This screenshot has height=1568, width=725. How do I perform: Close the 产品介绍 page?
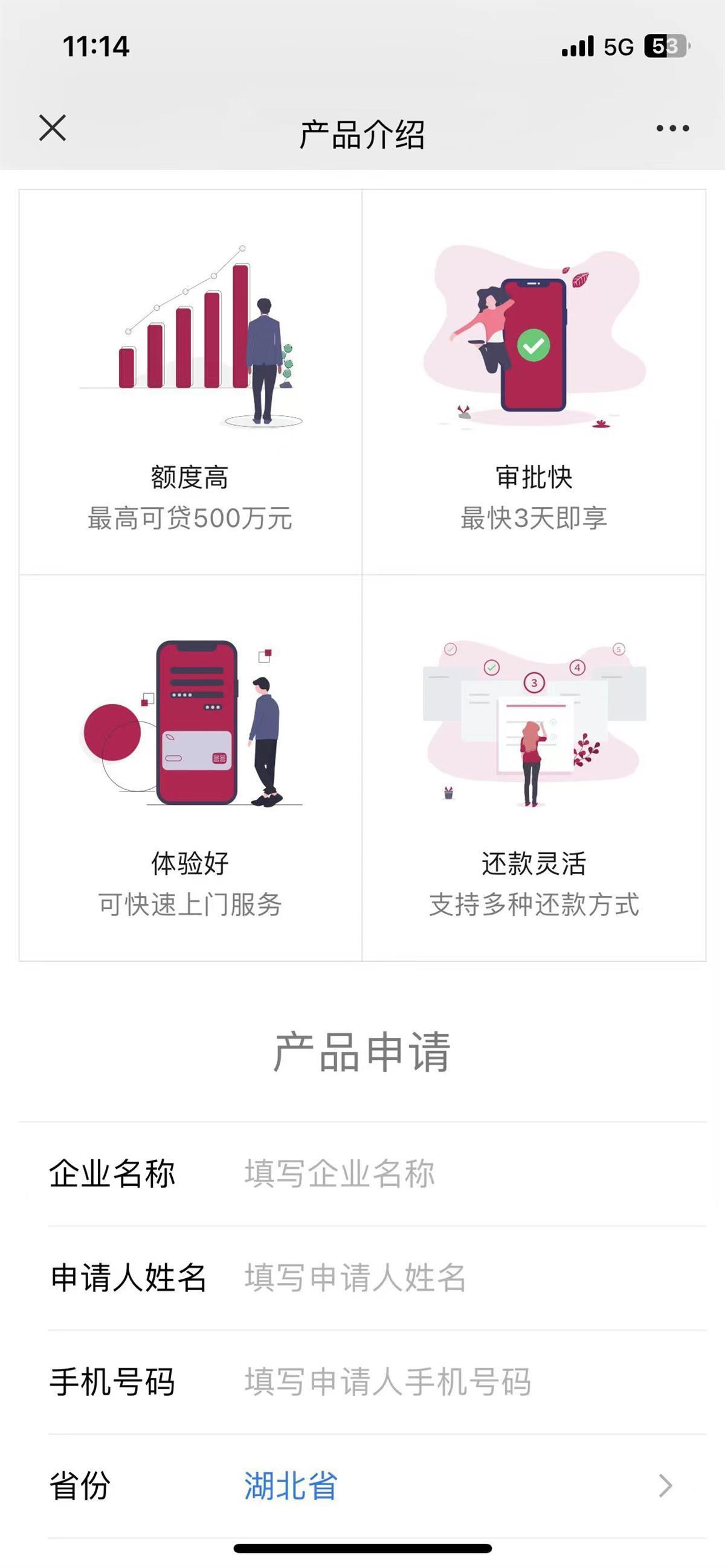click(x=53, y=128)
